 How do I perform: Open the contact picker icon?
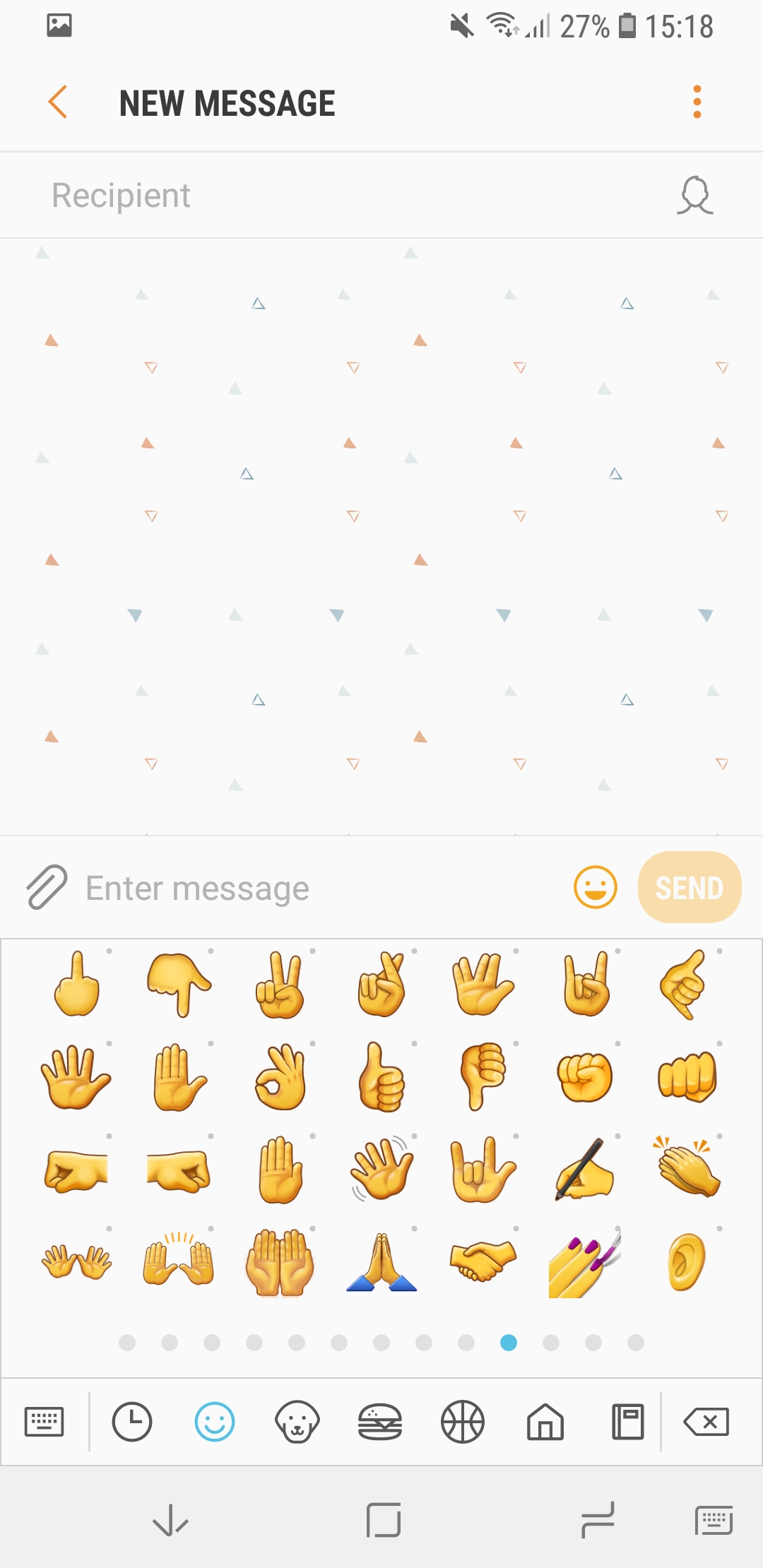click(x=695, y=196)
